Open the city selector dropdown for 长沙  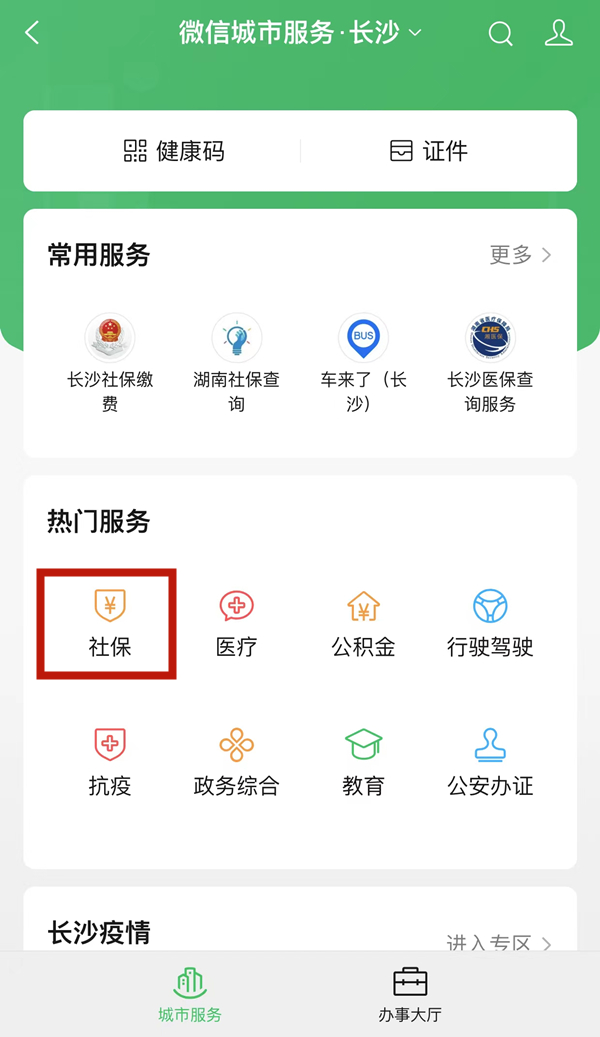pos(414,33)
